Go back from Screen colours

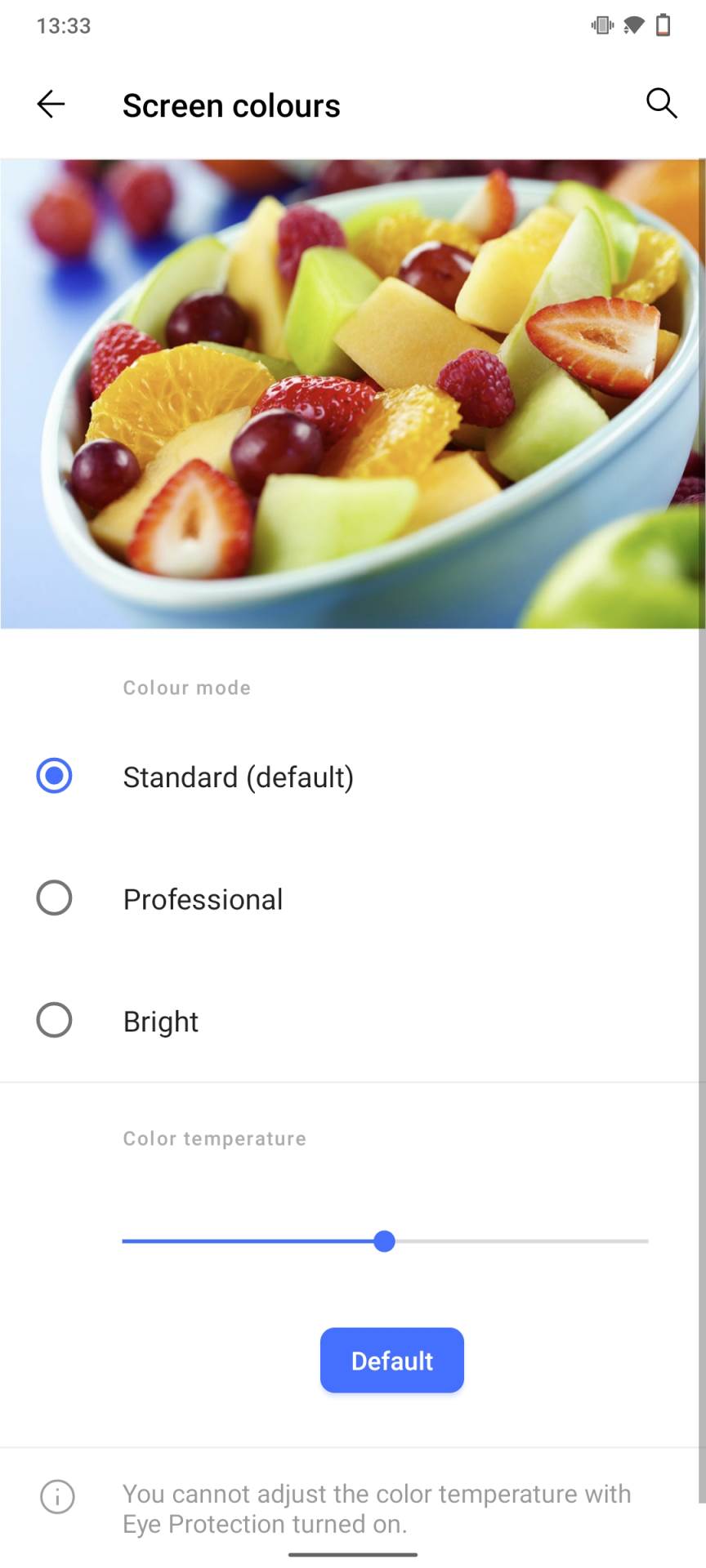point(51,105)
